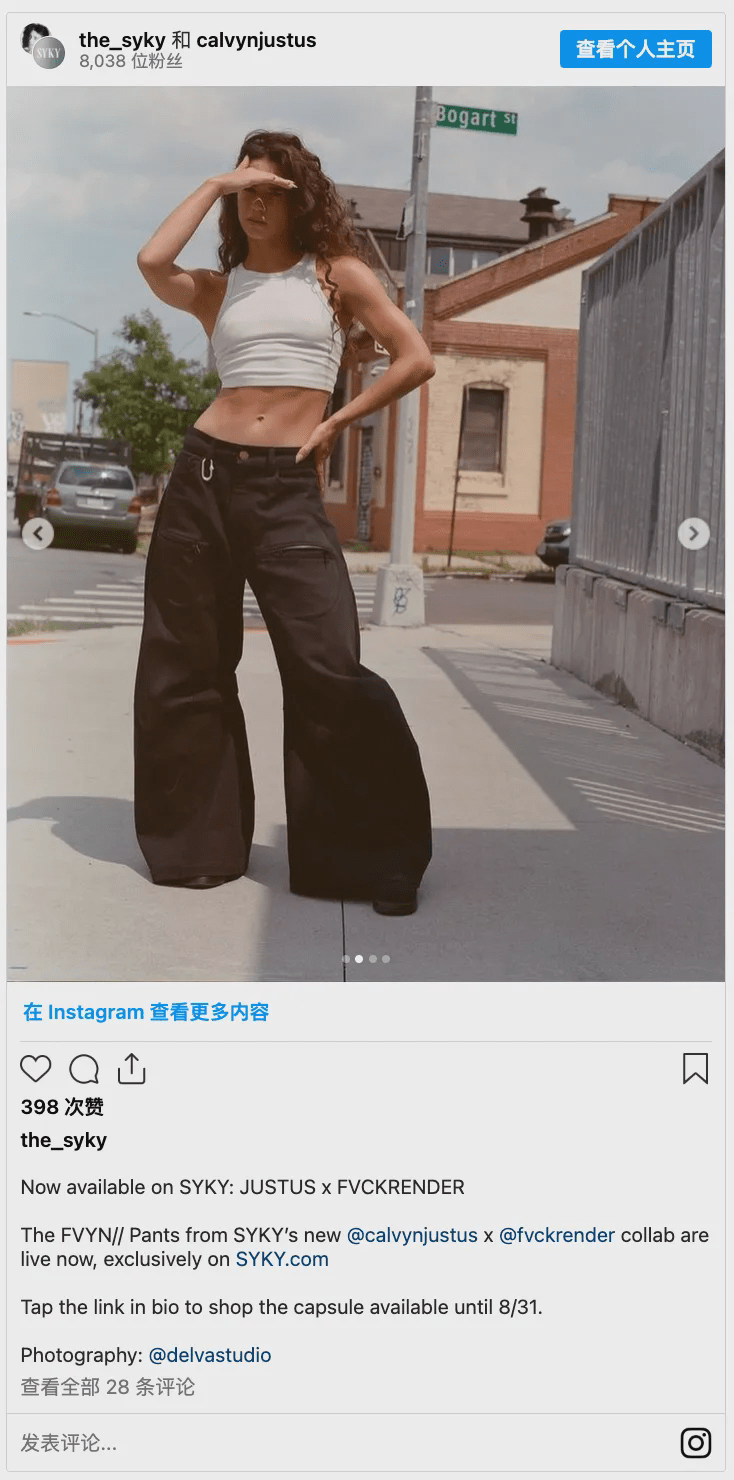The width and height of the screenshot is (734, 1480).
Task: Select the fourth carousel dot indicator
Action: (385, 958)
